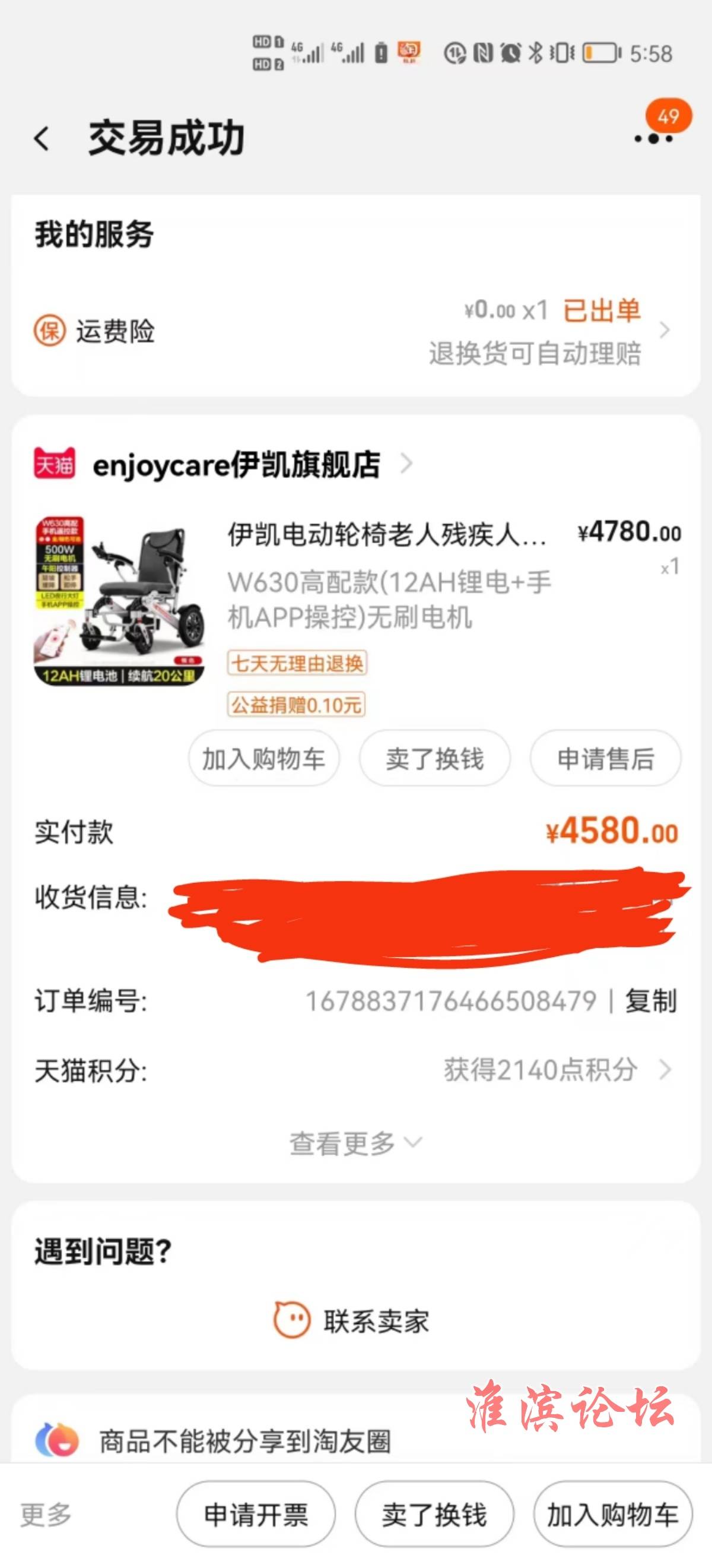Tap 卖了换钱 in the bottom bar
Screen dimensions: 712x1568
click(x=434, y=1515)
